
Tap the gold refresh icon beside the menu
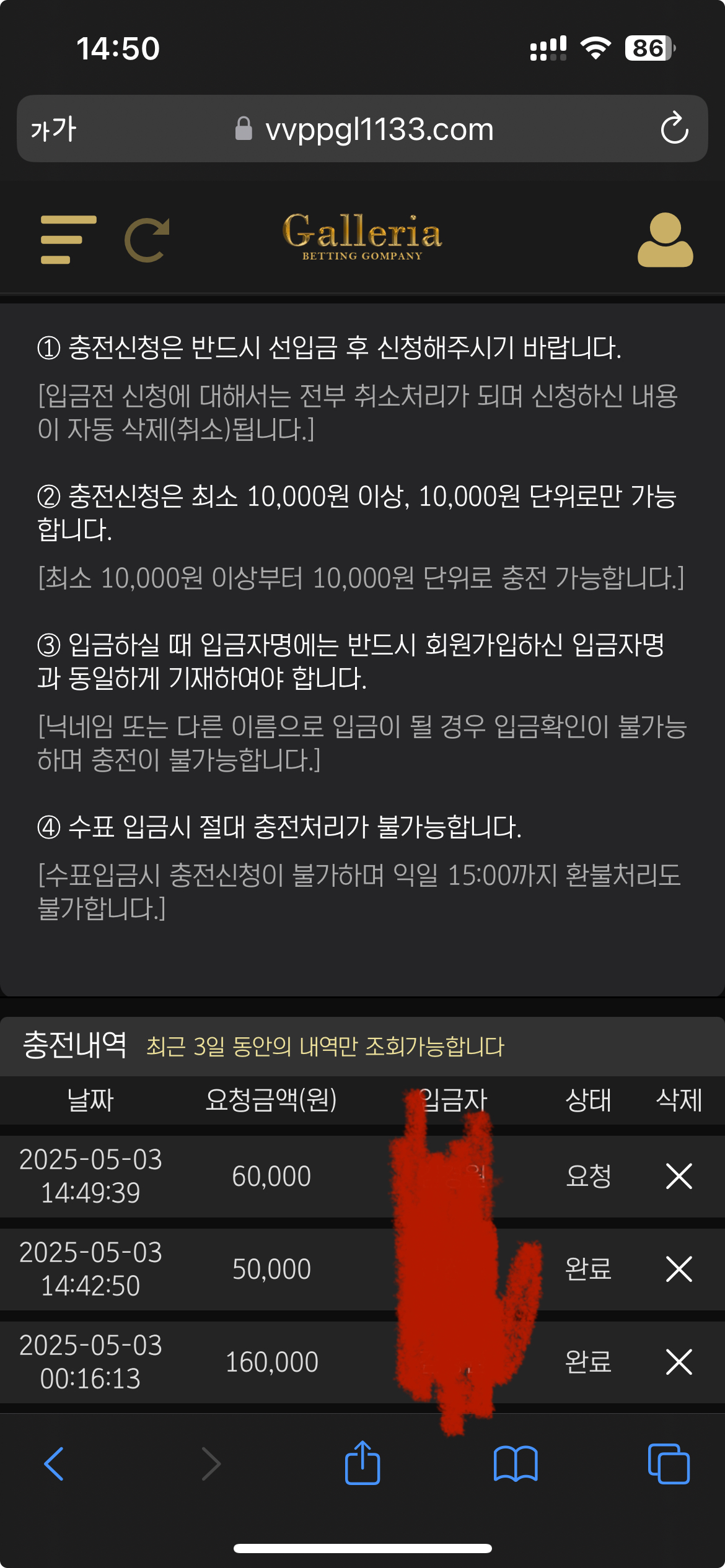[147, 240]
